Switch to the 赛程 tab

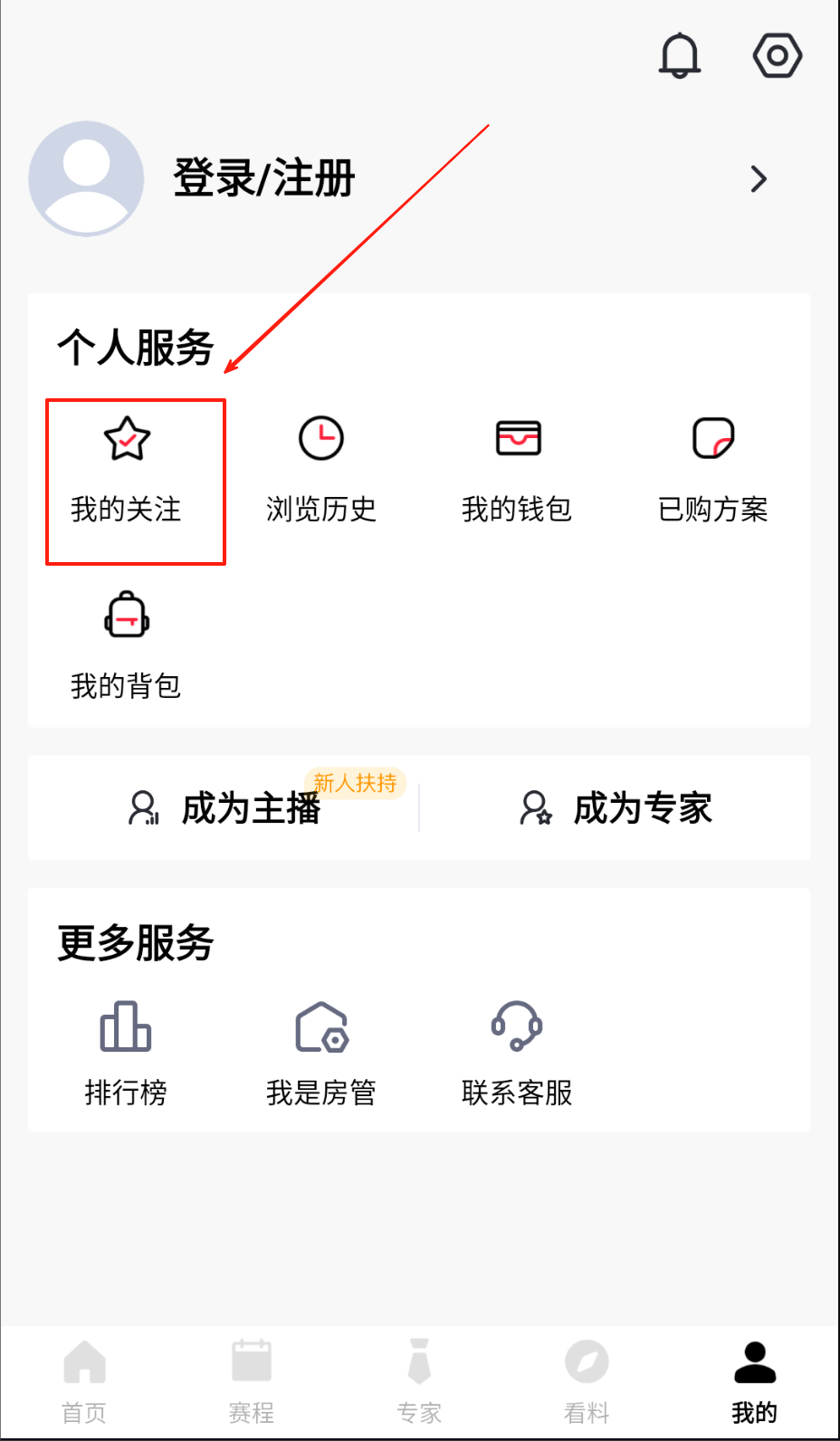tap(252, 1380)
